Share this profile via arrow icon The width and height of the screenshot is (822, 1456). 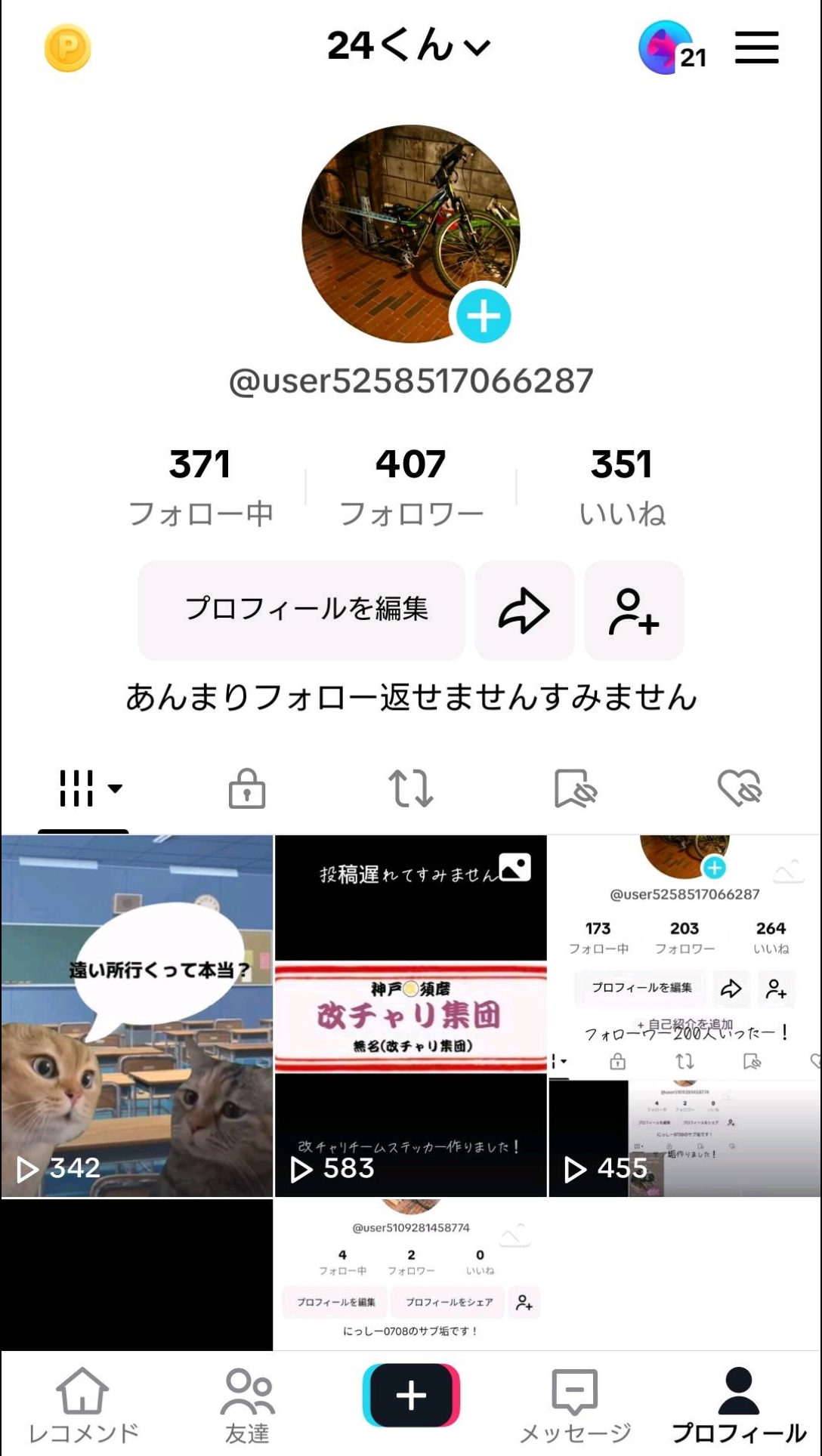(524, 610)
